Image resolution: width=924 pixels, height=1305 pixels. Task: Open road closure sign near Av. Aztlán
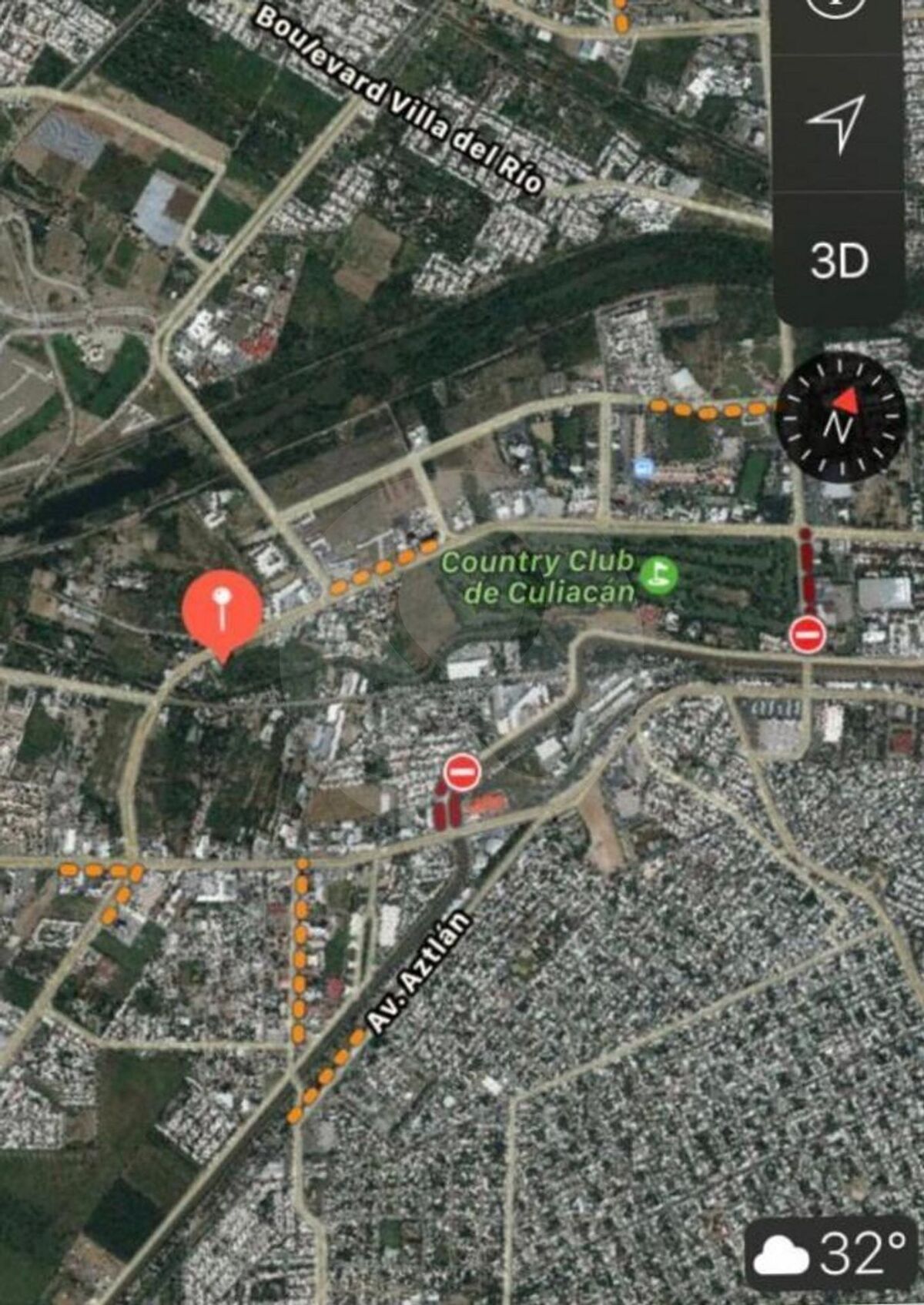[462, 771]
